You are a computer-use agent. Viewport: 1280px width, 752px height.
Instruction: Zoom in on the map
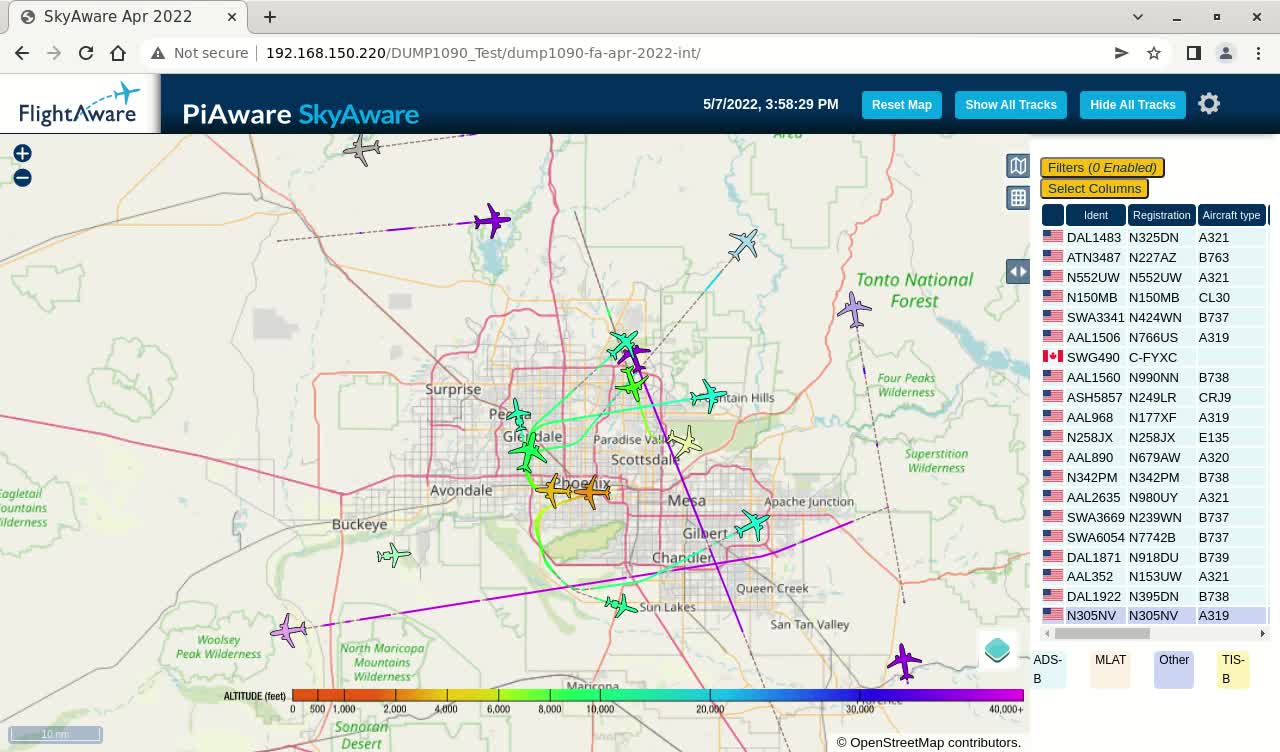tap(22, 153)
